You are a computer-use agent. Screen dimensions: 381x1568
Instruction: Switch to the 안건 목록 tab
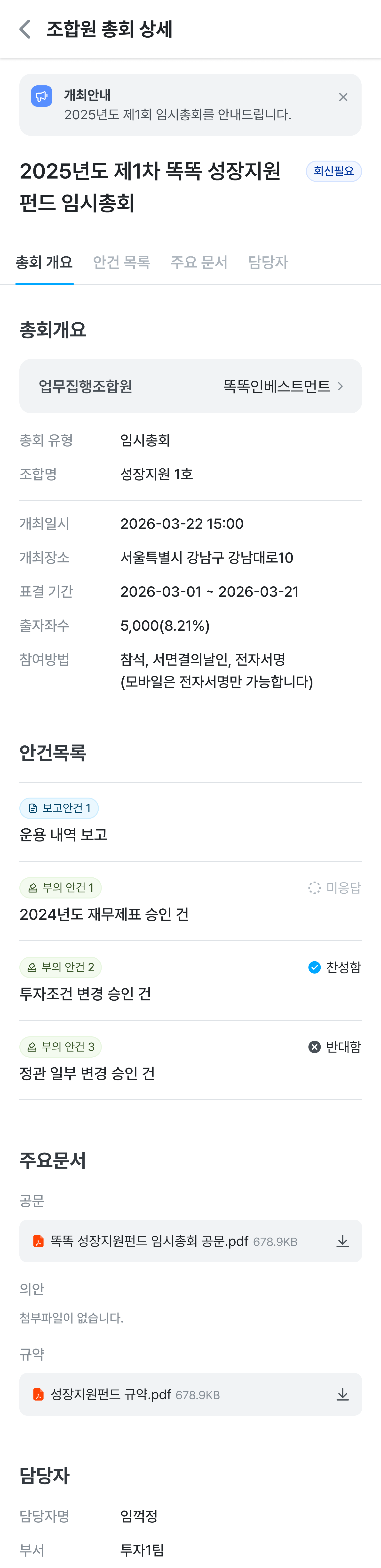coord(121,262)
